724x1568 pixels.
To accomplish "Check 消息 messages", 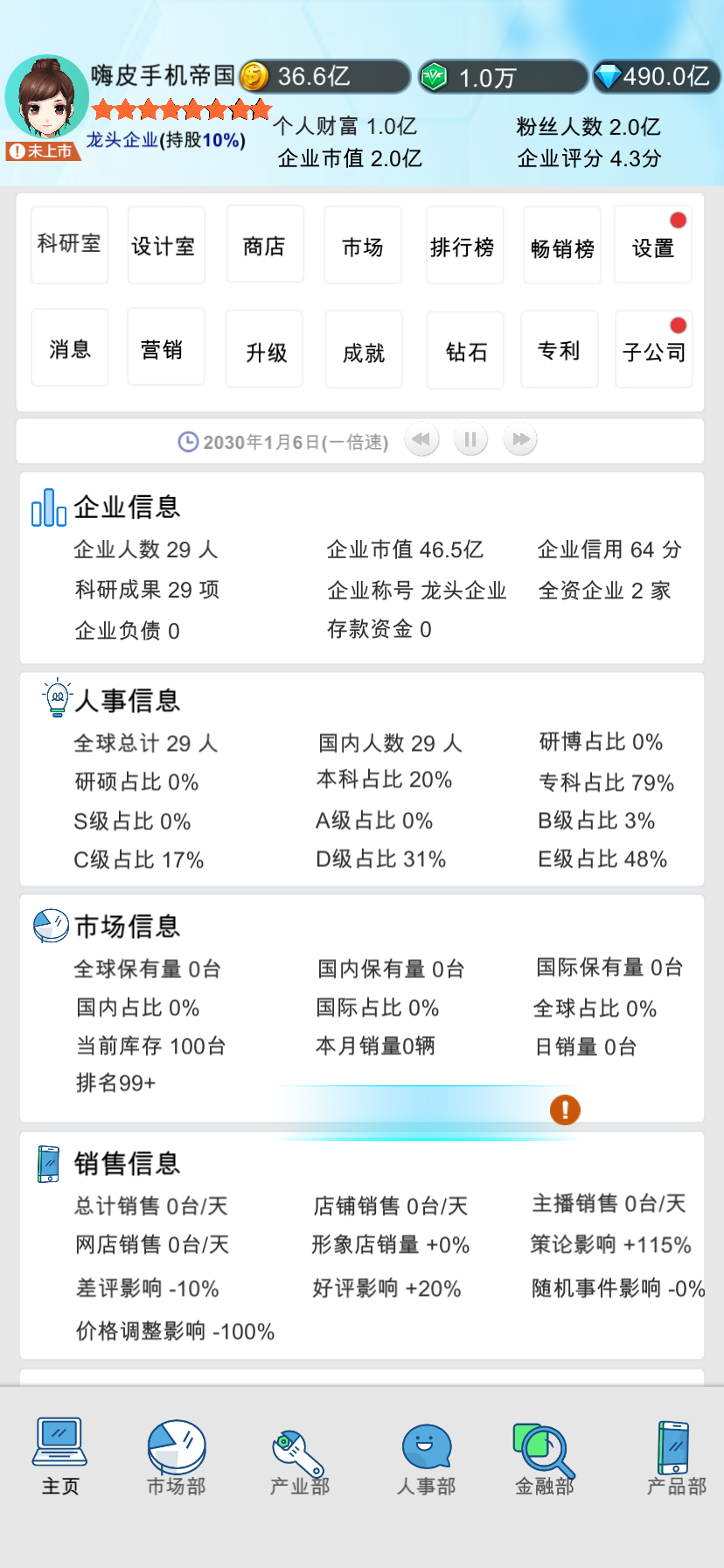I will click(70, 347).
